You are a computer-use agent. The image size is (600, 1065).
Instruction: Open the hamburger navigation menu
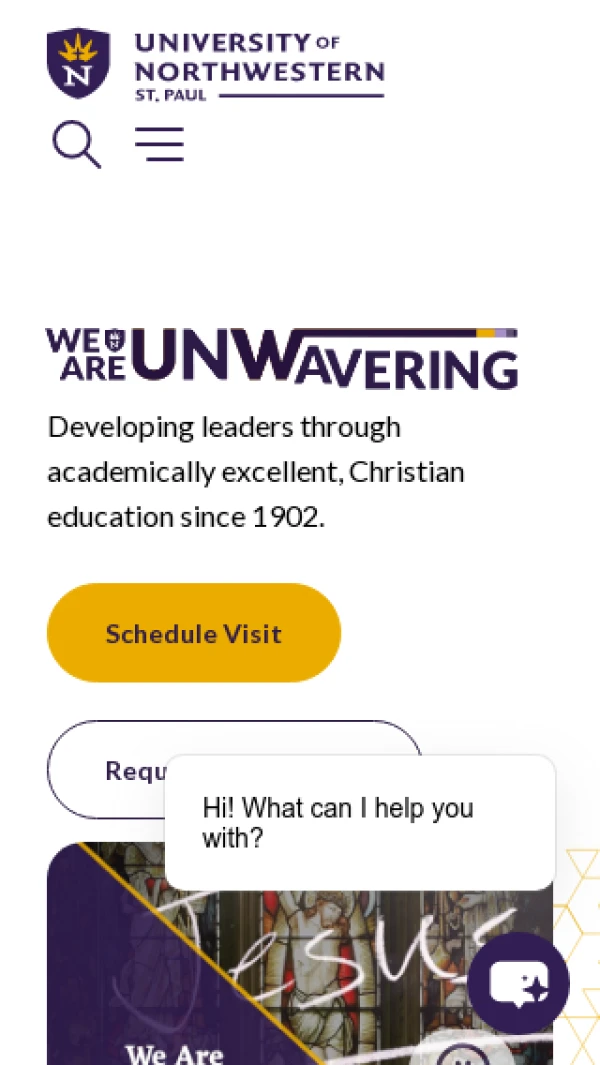tap(160, 145)
